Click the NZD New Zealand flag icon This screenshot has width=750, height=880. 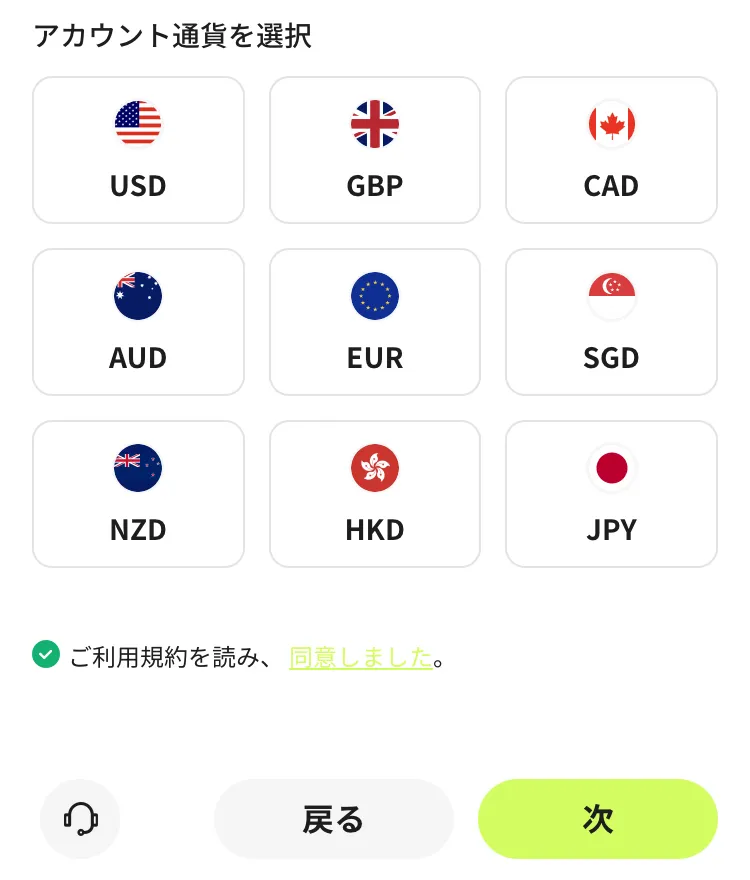pyautogui.click(x=138, y=468)
